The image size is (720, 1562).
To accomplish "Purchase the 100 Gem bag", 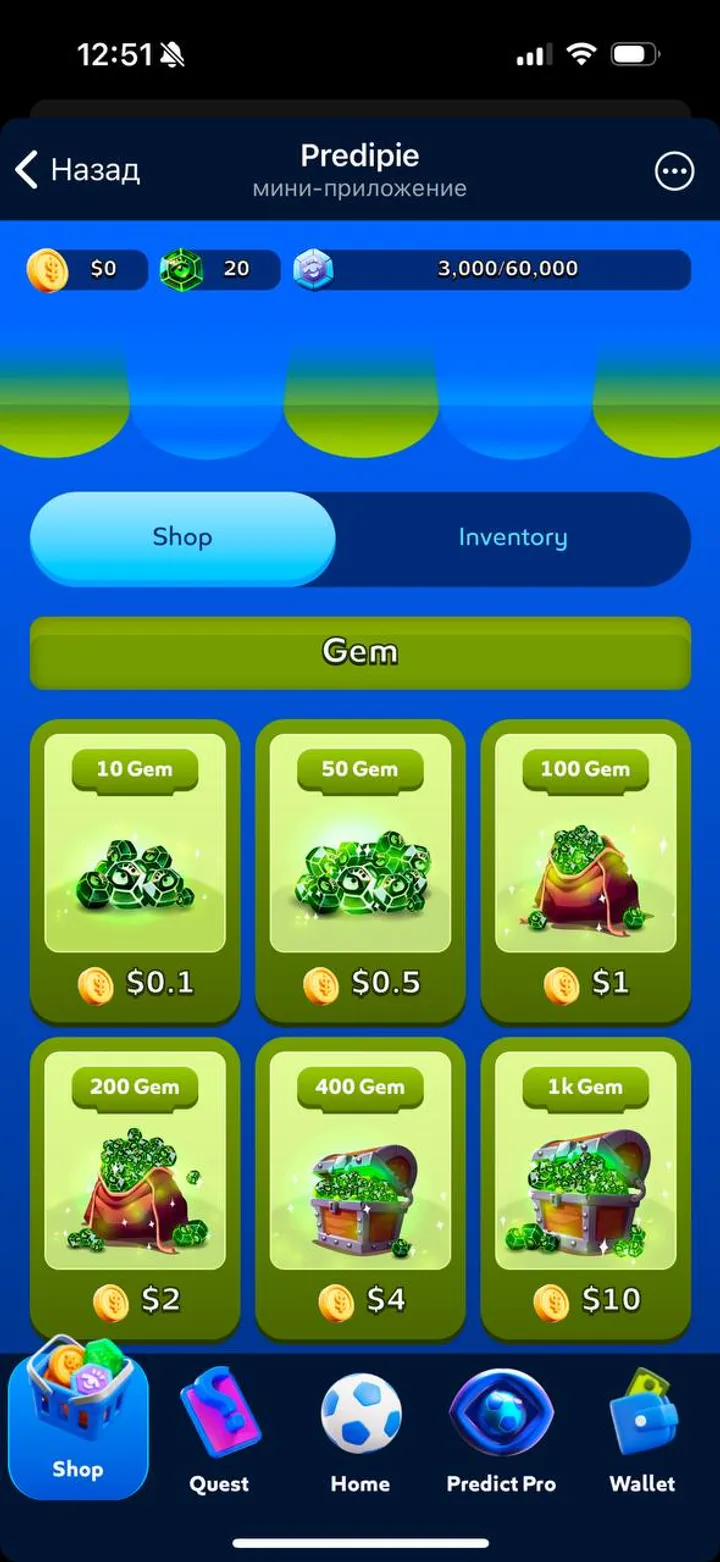I will (x=586, y=870).
